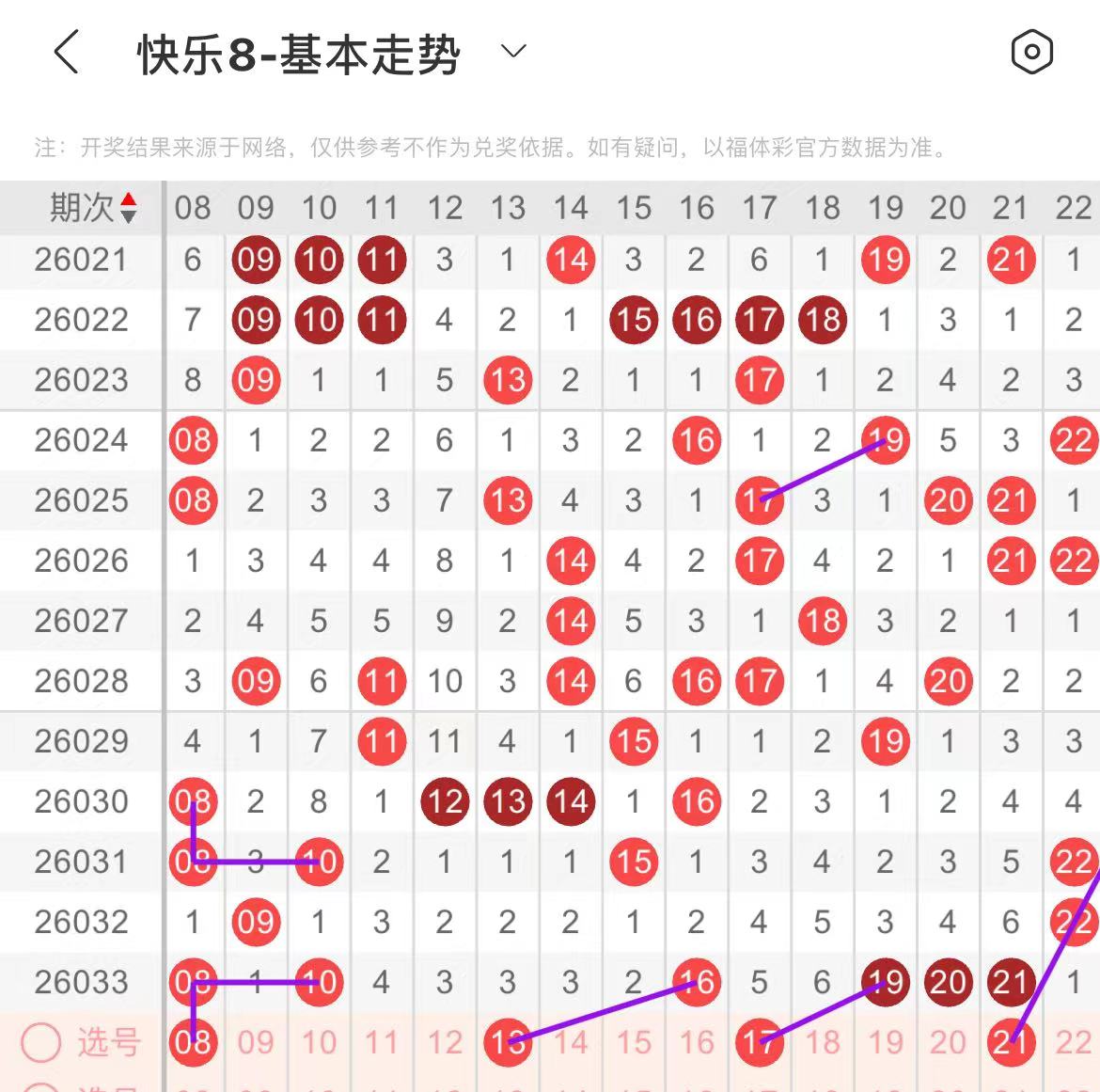1100x1092 pixels.
Task: Pick number 10 in the 选号 row
Action: click(x=319, y=1042)
